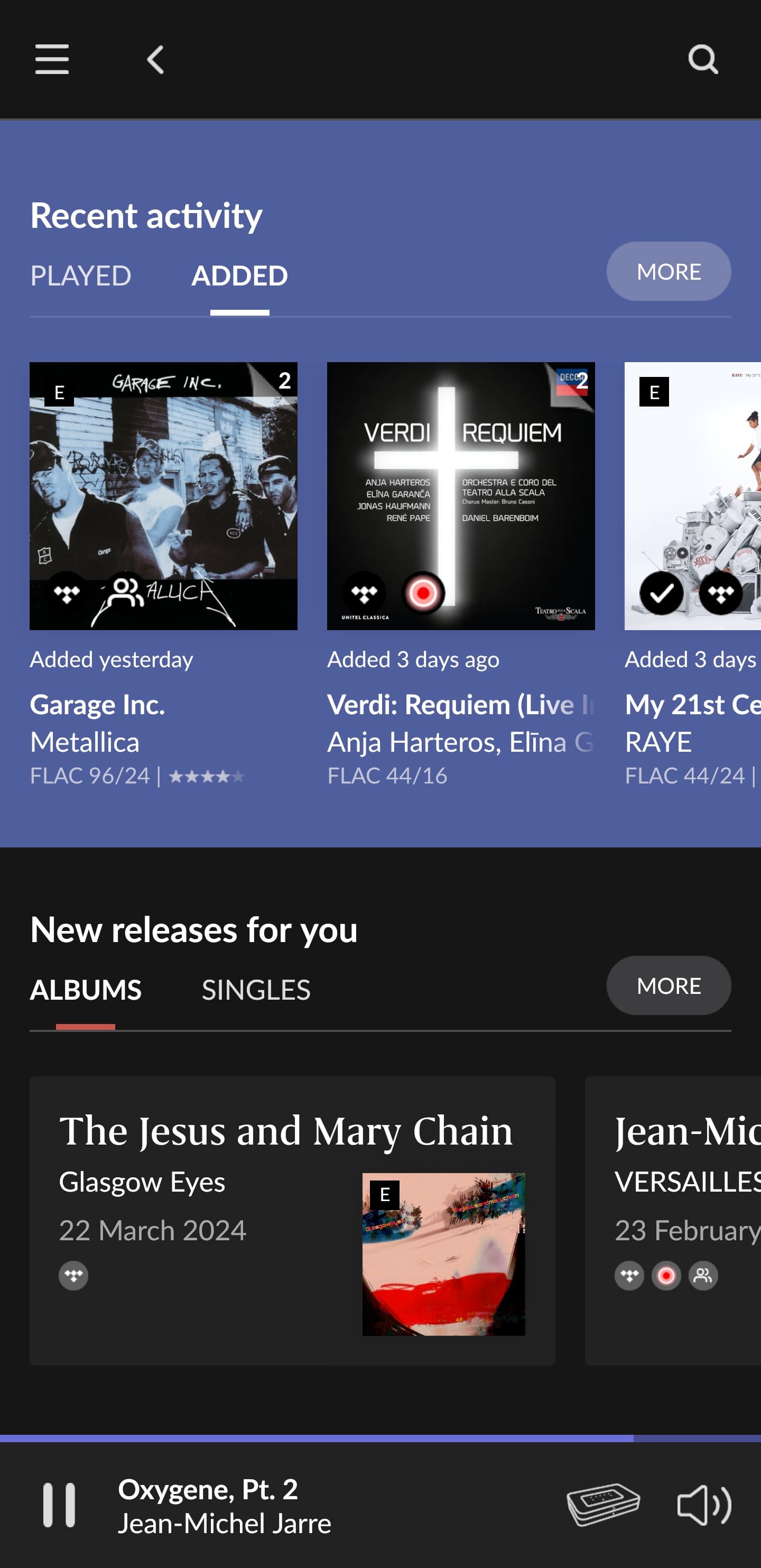Screen dimensions: 761x1568
Task: Go back using the top arrow
Action: click(156, 60)
